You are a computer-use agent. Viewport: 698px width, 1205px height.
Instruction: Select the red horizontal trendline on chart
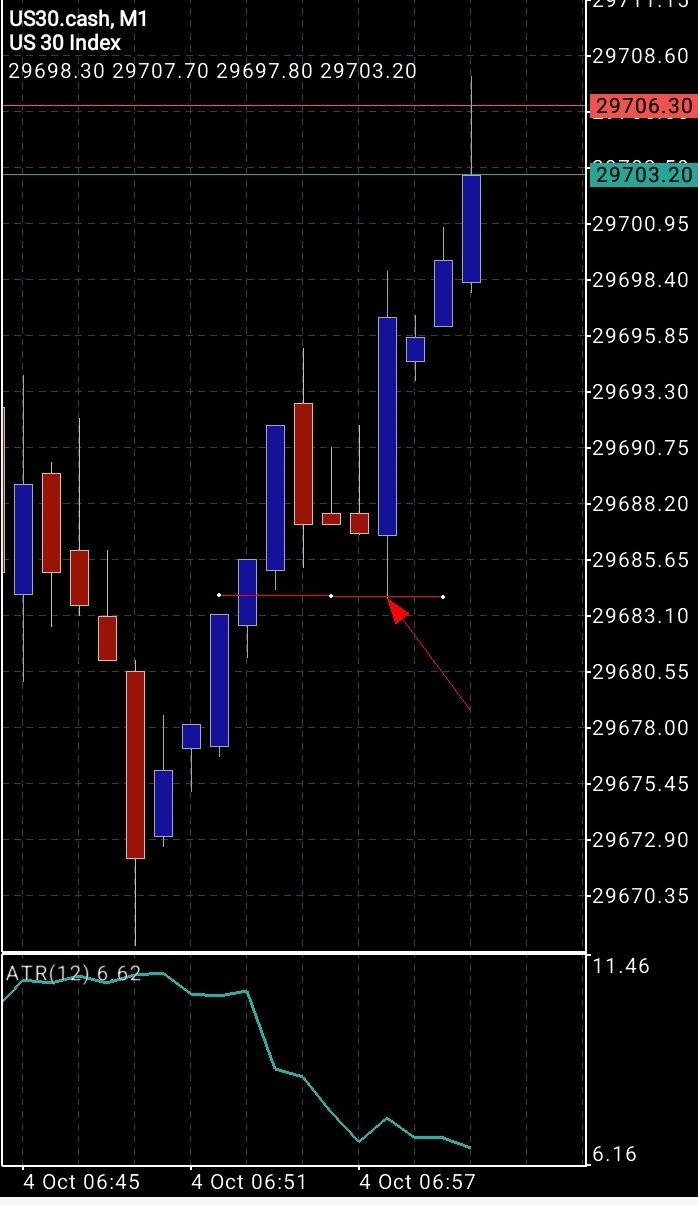click(x=280, y=596)
